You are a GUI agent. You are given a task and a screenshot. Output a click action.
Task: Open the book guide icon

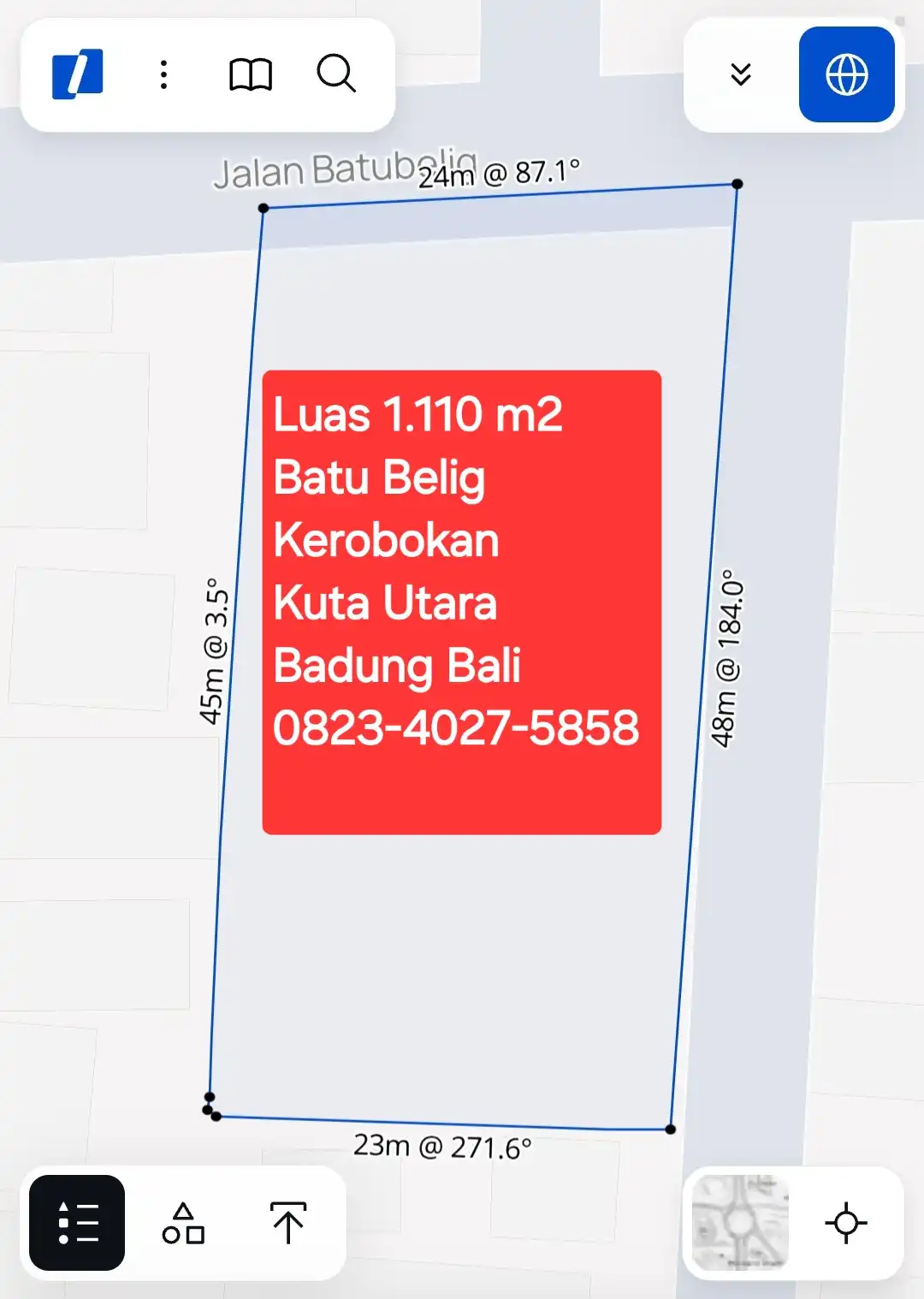tap(251, 74)
